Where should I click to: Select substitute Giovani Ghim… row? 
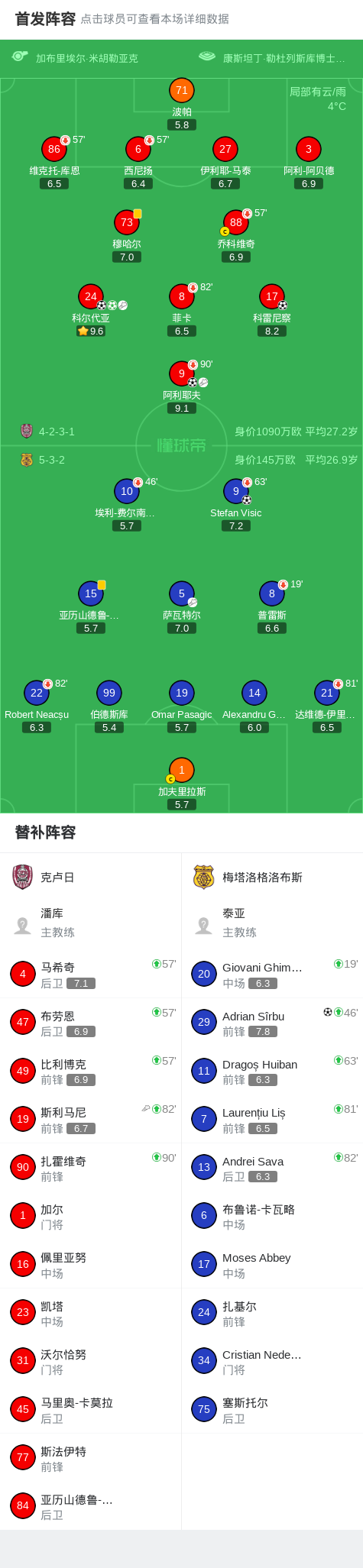click(272, 974)
